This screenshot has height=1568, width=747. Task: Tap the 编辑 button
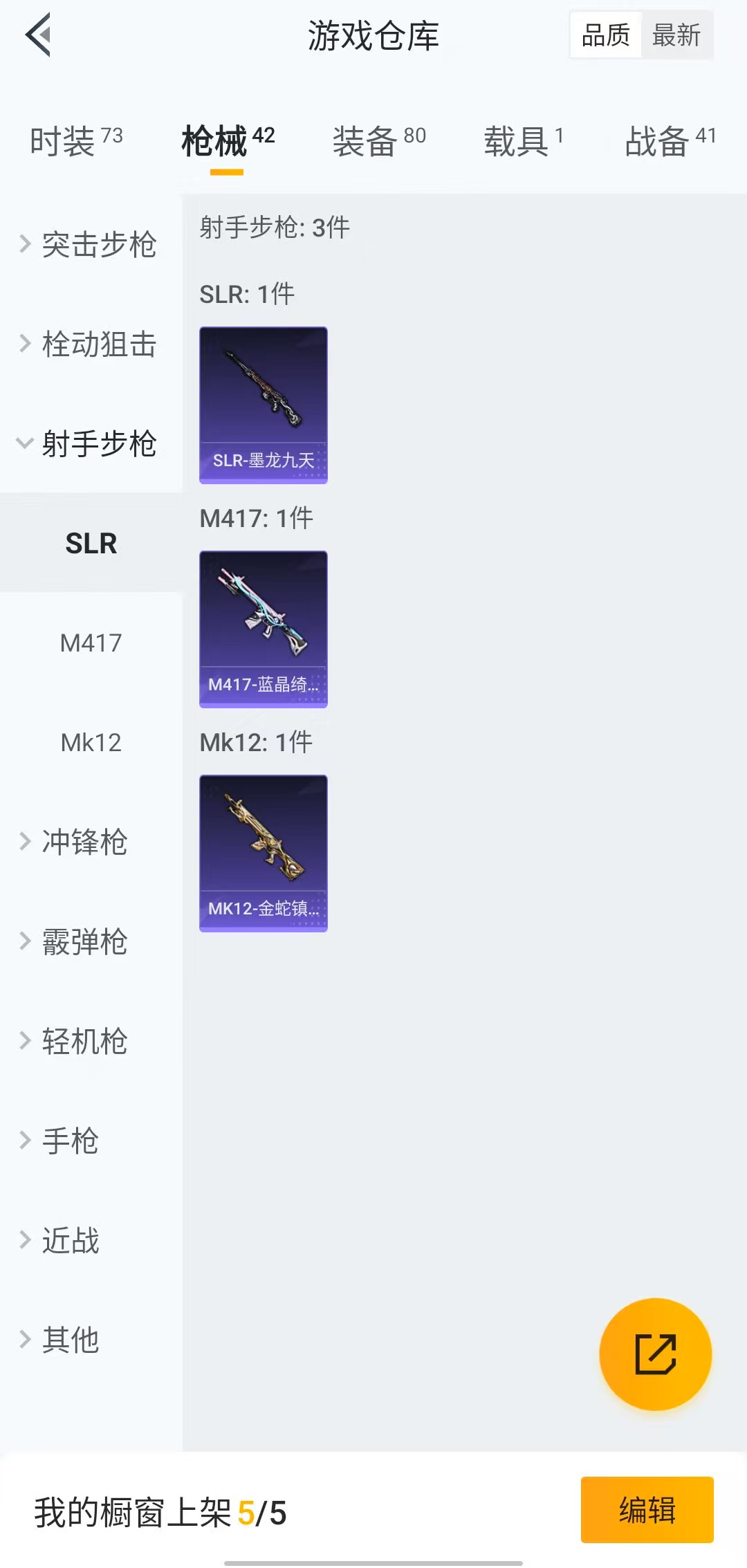pyautogui.click(x=647, y=1509)
